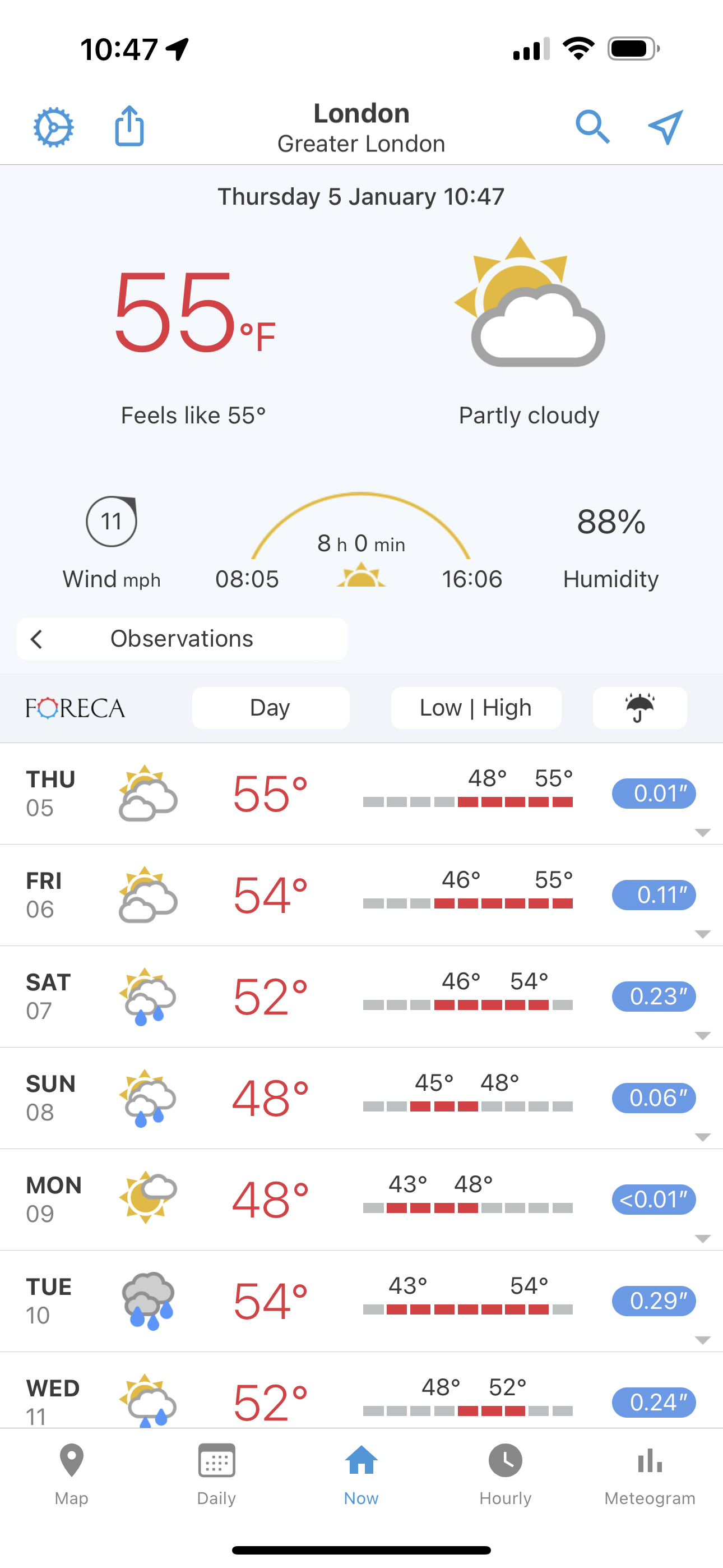Expand Saturday 07 forecast row
The width and height of the screenshot is (723, 1568).
click(x=361, y=997)
